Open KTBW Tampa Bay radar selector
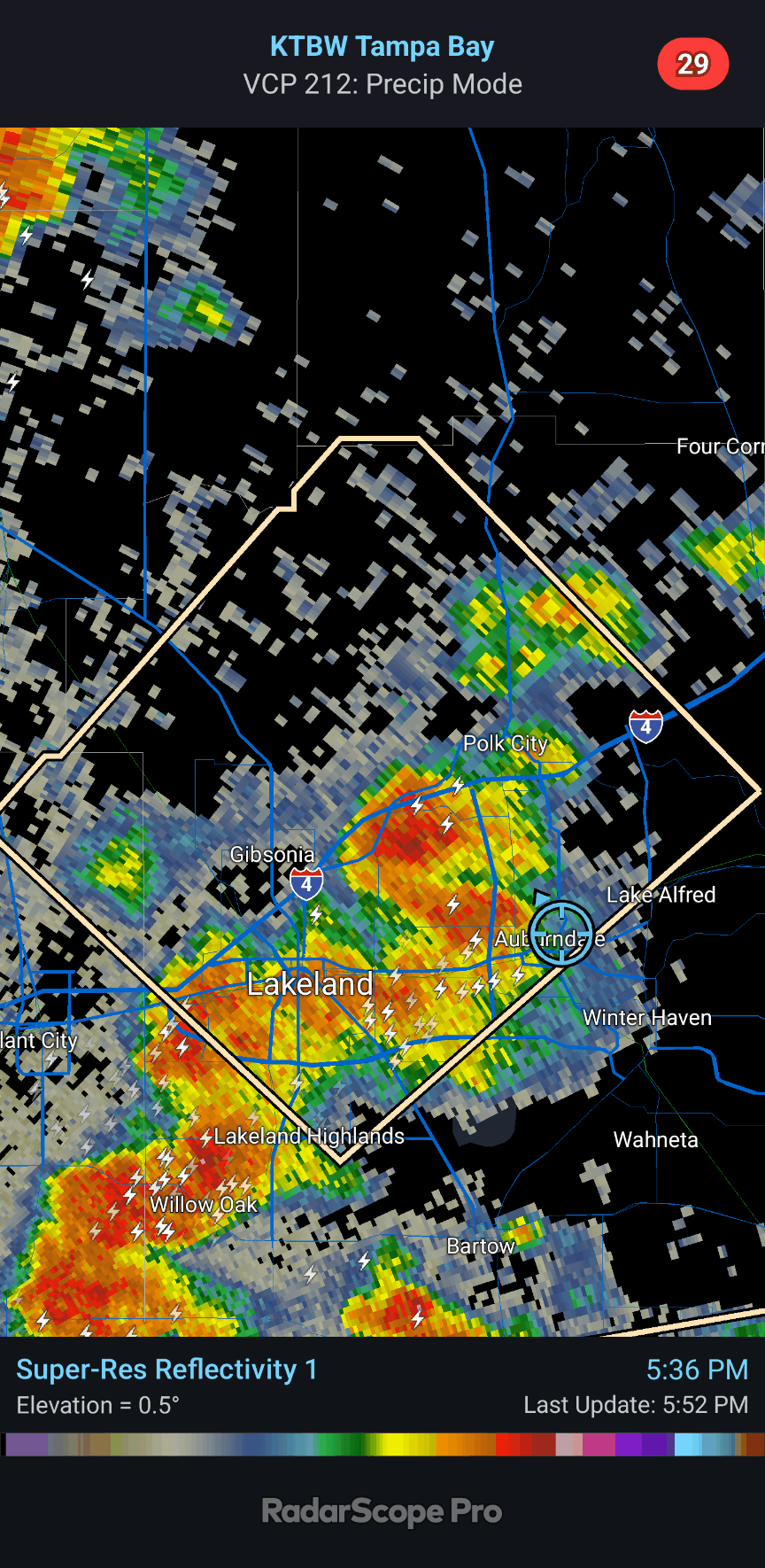The image size is (765, 1568). [x=382, y=47]
